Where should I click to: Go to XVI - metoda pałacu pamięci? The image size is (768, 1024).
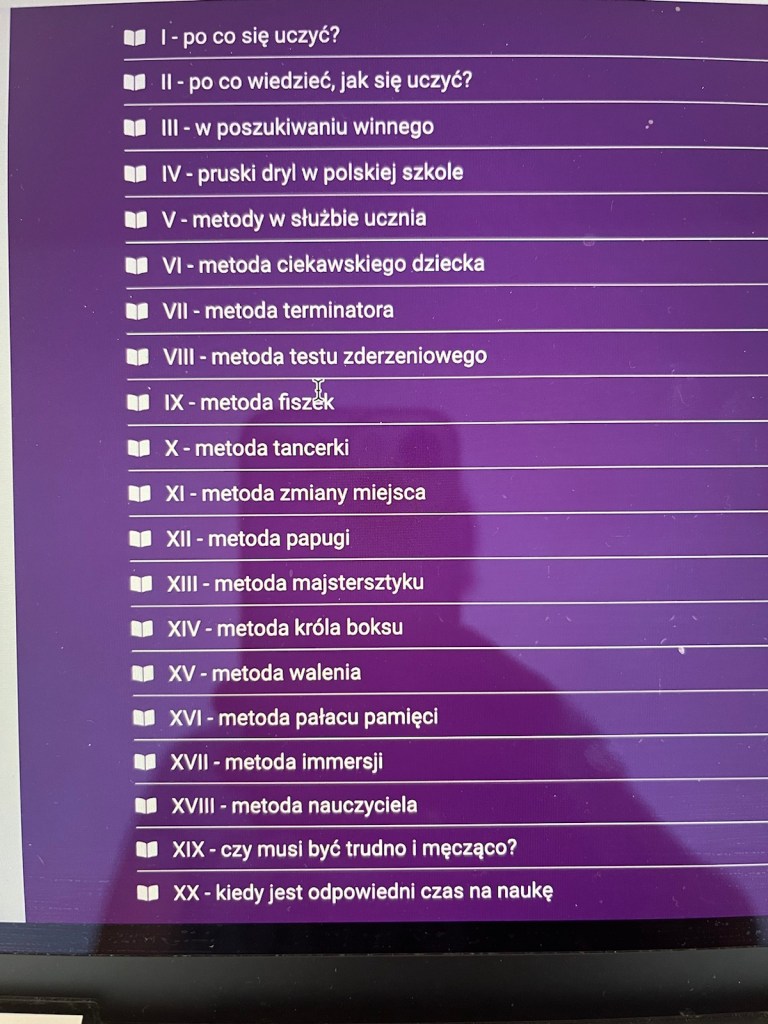click(x=304, y=717)
